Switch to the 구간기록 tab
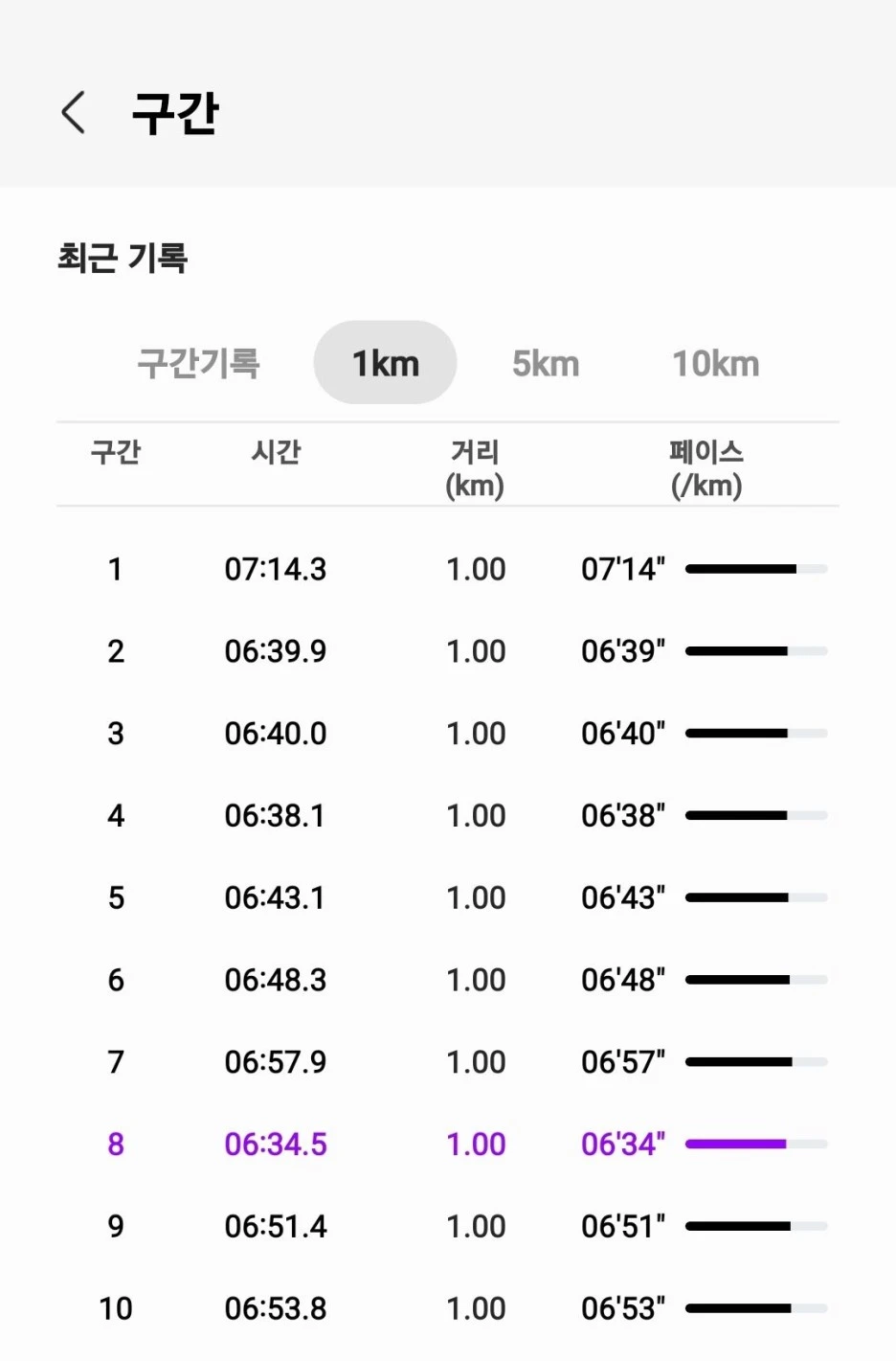This screenshot has width=896, height=1361. coord(198,363)
